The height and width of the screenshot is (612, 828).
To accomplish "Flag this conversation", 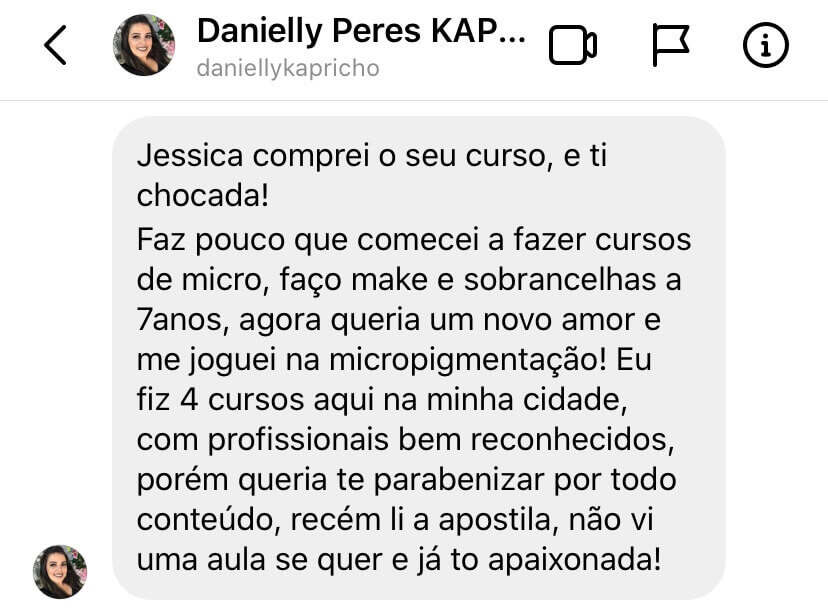I will coord(670,46).
